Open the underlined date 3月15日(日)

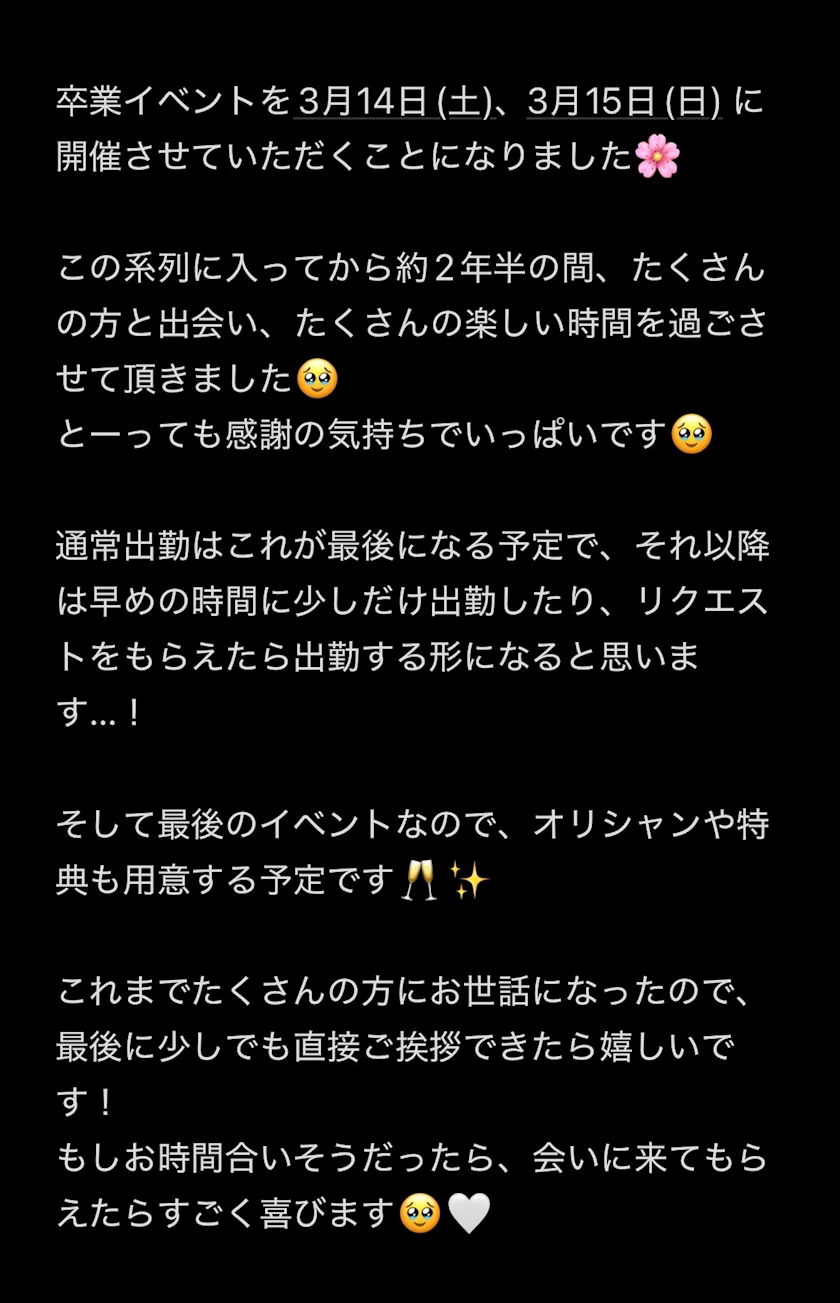624,102
